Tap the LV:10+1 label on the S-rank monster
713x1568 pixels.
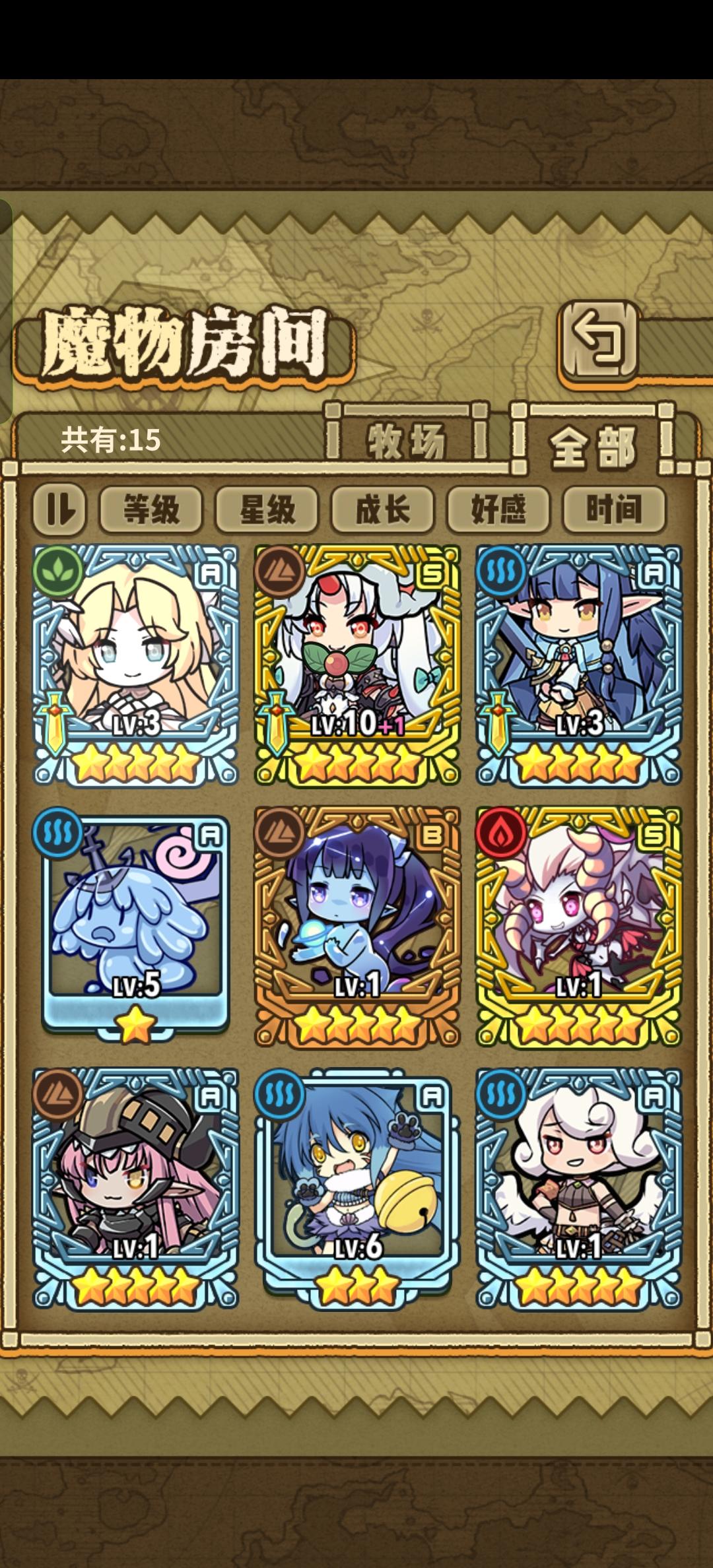(x=356, y=723)
